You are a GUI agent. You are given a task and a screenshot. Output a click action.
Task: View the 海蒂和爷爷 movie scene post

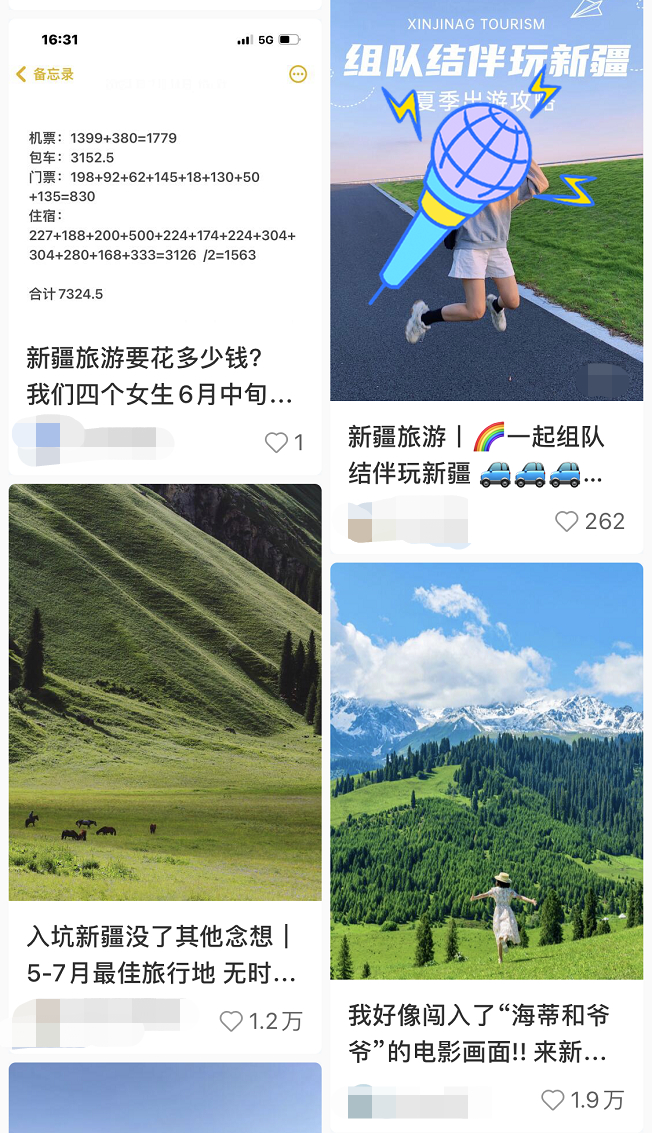[478, 1034]
